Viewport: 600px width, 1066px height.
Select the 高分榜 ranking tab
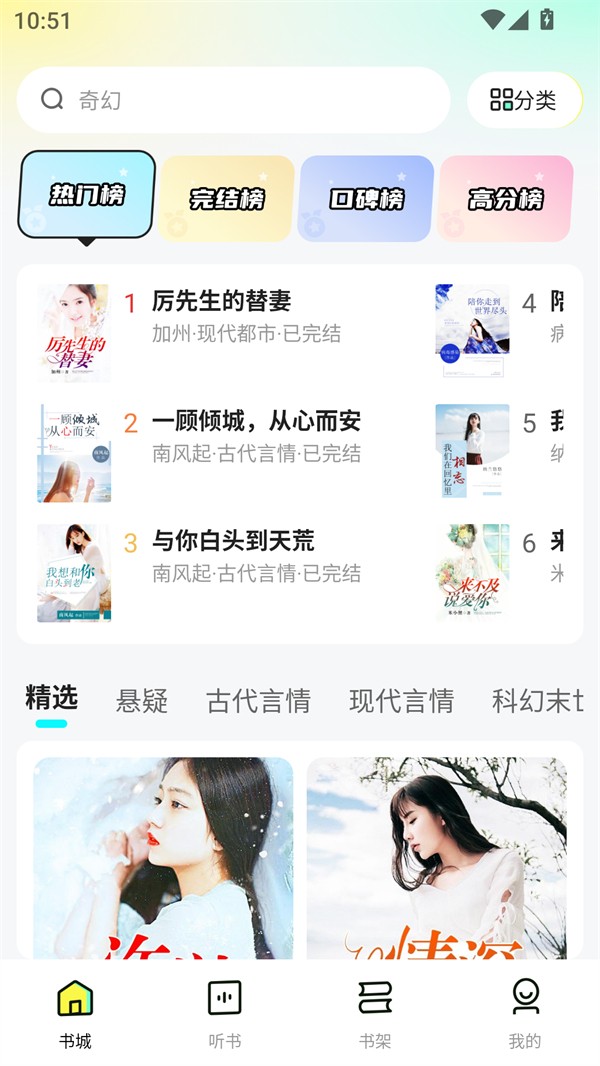coord(506,198)
